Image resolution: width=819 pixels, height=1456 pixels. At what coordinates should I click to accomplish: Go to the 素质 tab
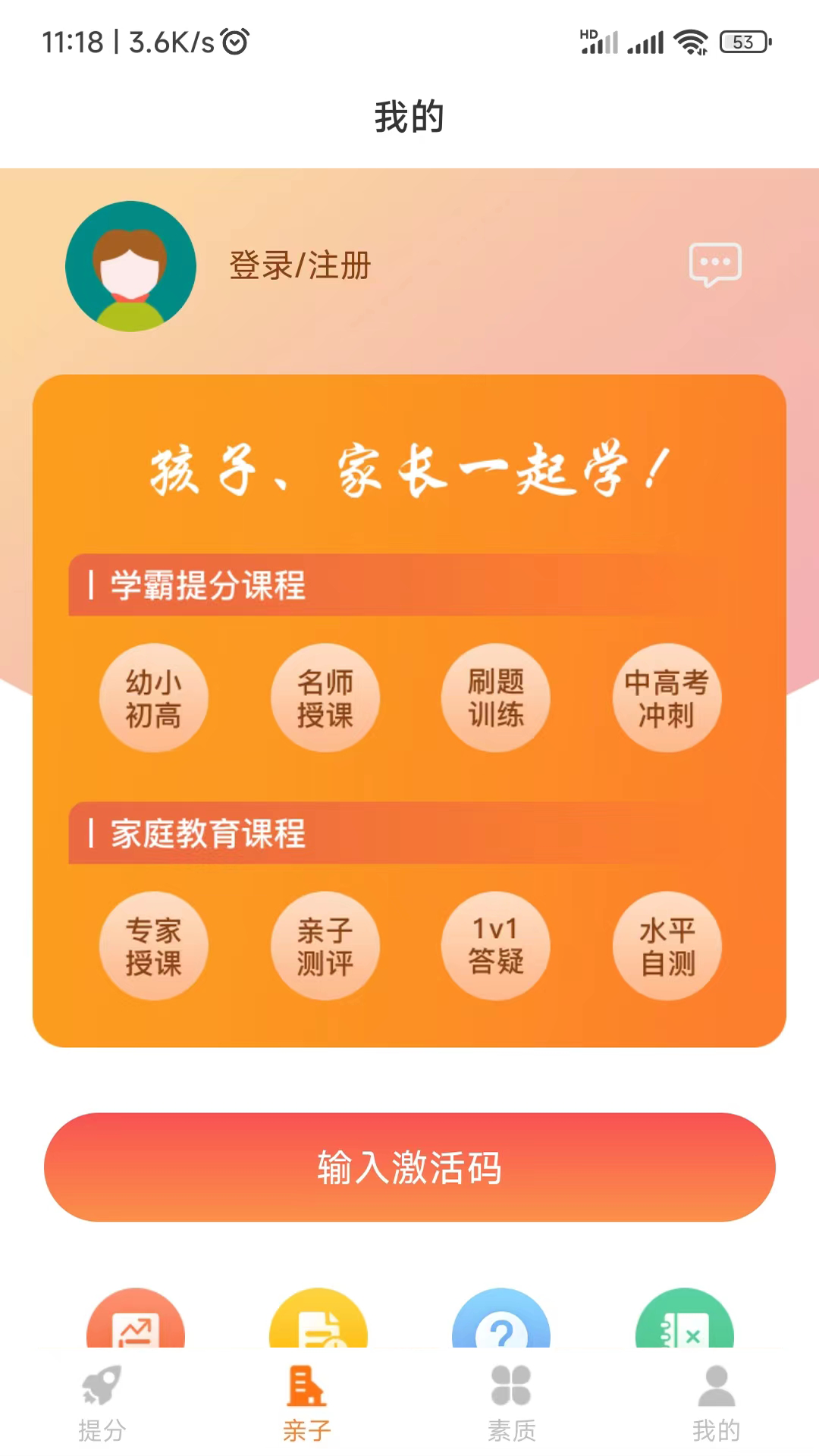512,1403
